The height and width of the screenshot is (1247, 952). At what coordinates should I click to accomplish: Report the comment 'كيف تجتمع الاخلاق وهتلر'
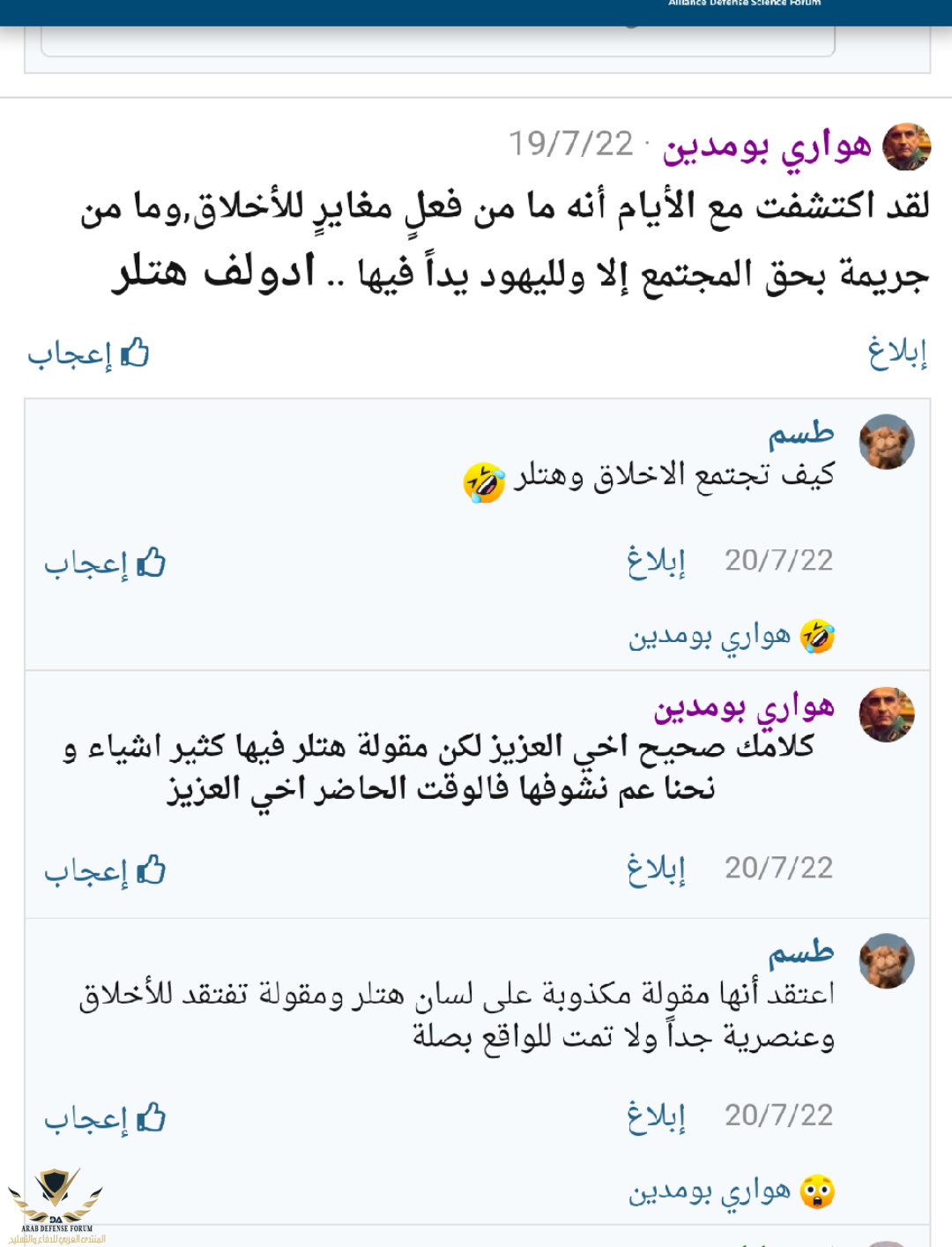656,561
